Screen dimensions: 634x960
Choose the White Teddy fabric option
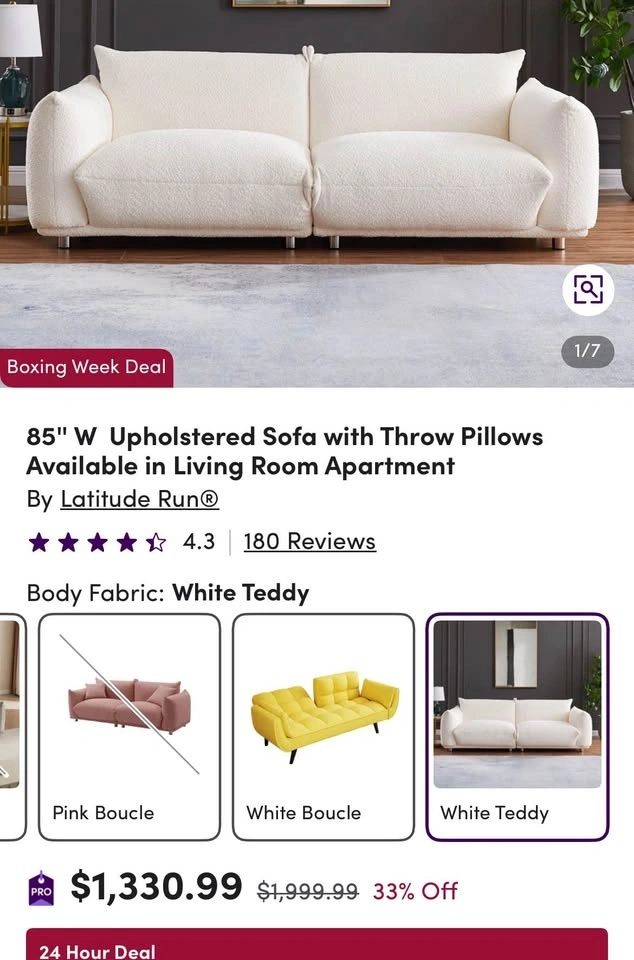point(517,726)
